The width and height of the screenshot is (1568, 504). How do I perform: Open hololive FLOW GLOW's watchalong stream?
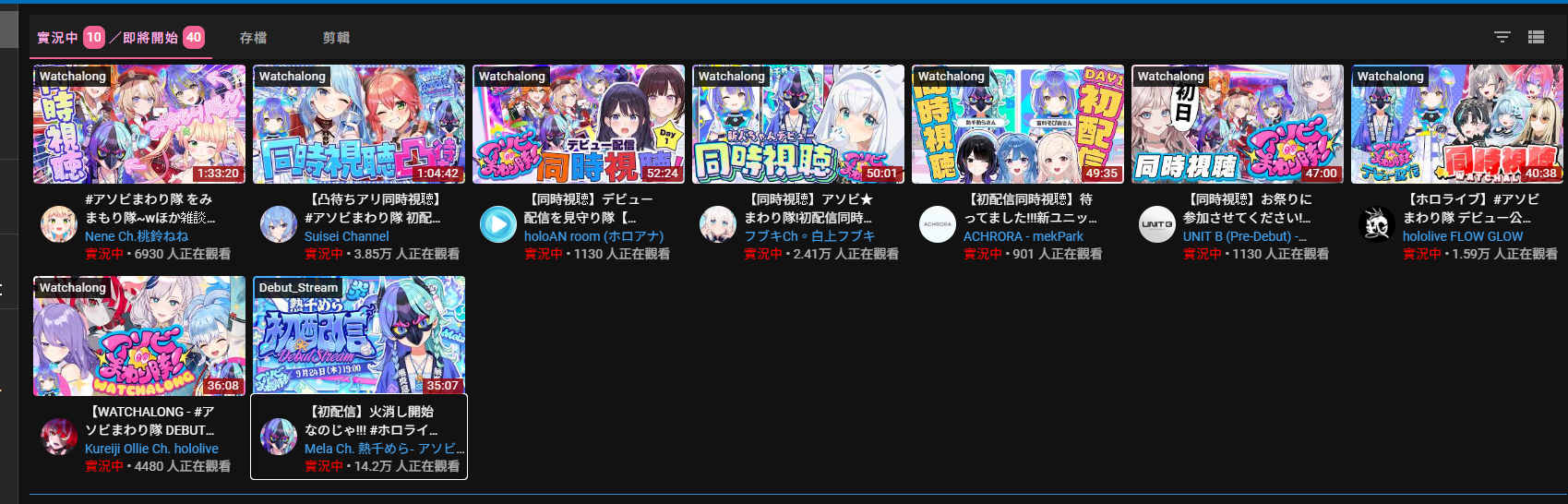(x=1457, y=125)
